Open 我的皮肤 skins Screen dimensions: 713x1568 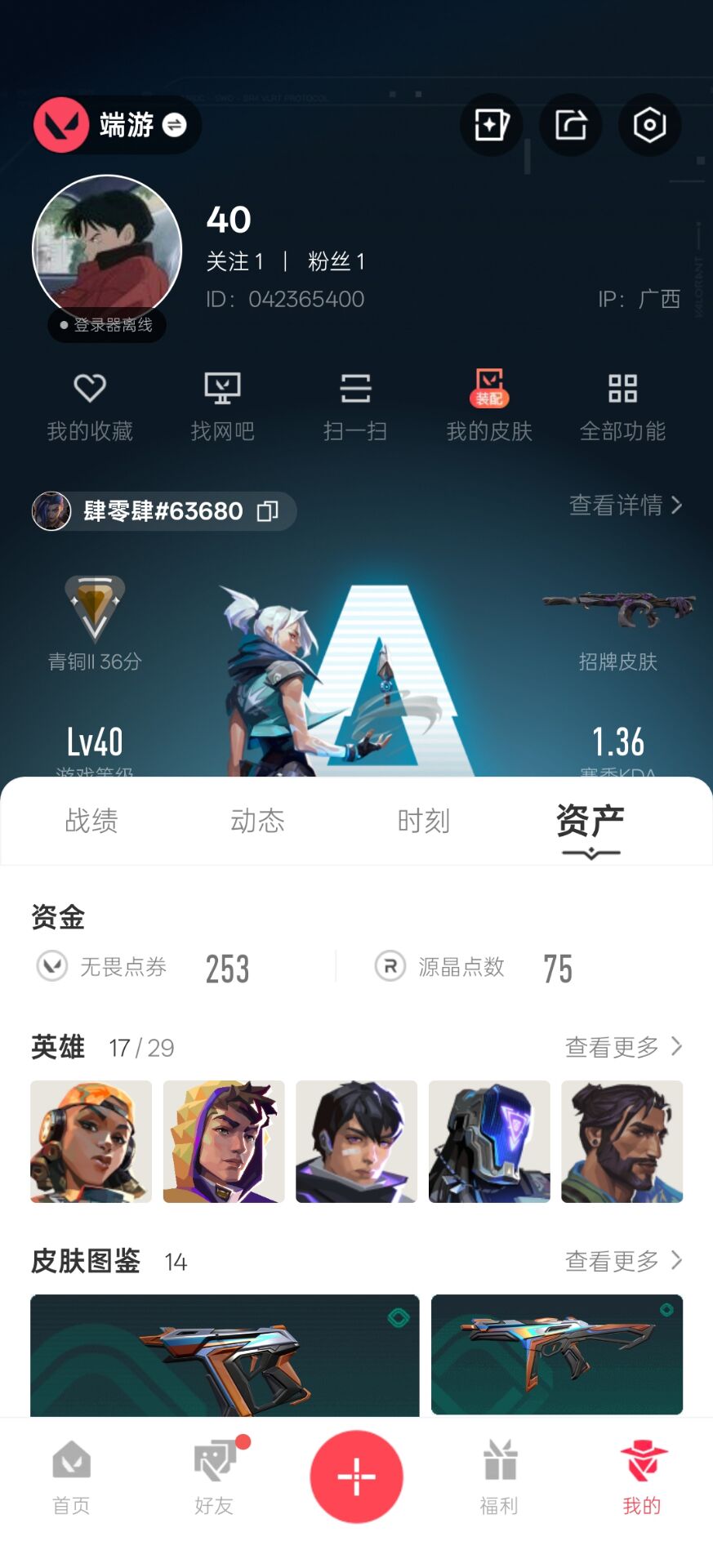[489, 406]
